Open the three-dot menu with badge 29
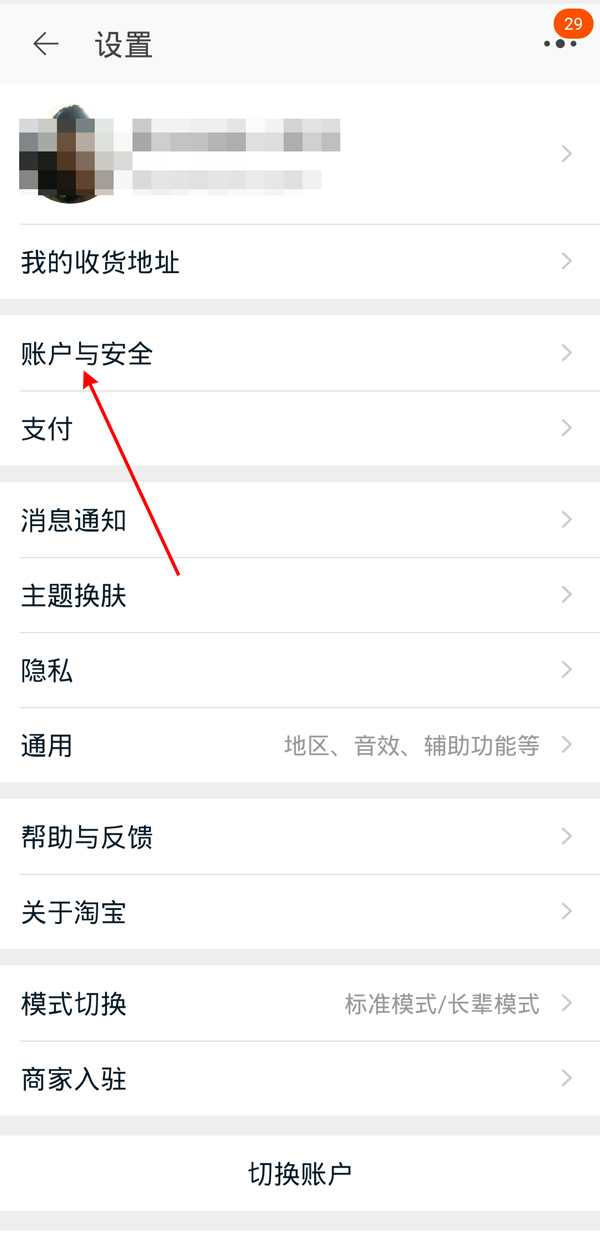The height and width of the screenshot is (1247, 600). click(559, 43)
